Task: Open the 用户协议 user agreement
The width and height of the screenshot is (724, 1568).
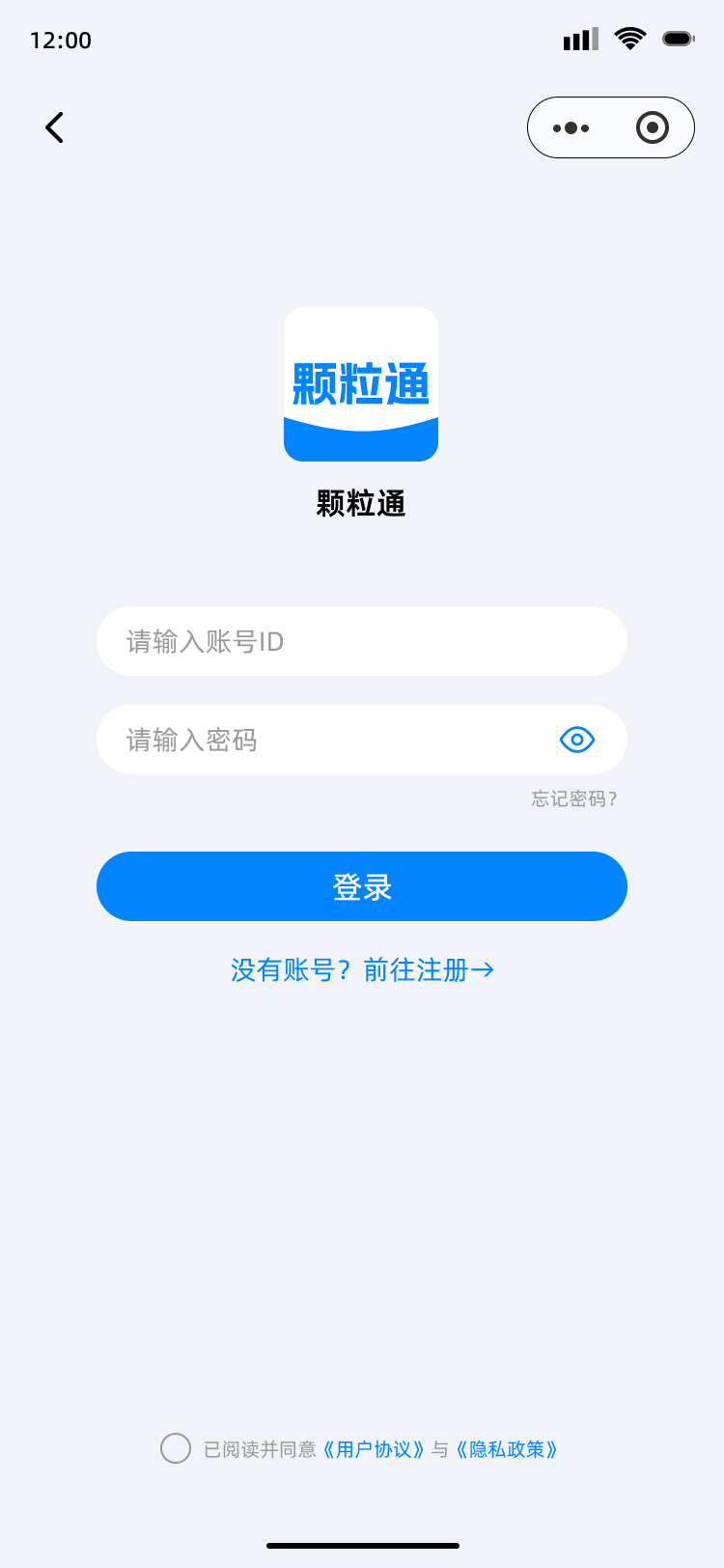Action: coord(374,1449)
